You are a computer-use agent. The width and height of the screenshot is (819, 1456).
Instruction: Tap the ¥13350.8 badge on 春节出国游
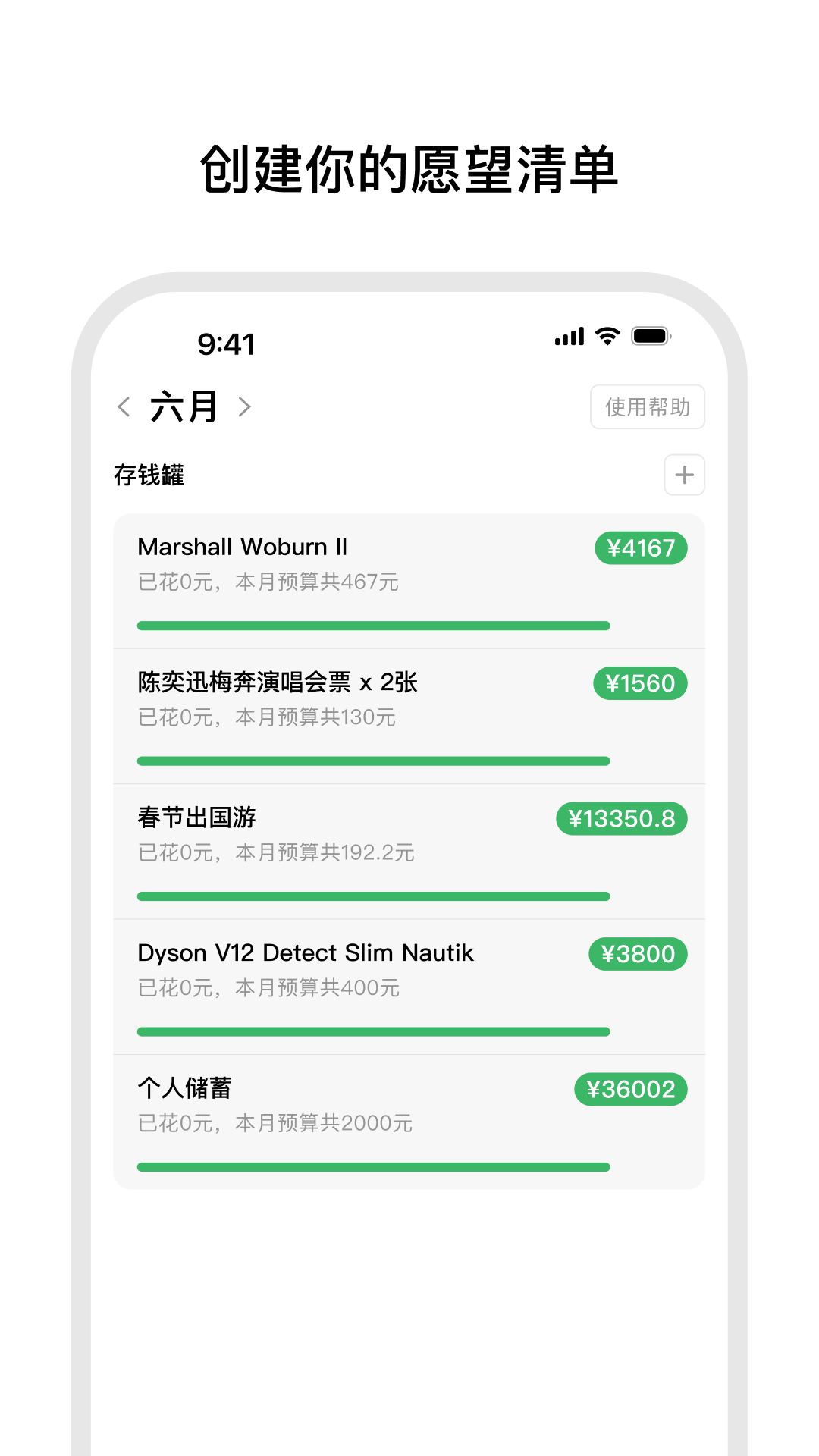[622, 818]
